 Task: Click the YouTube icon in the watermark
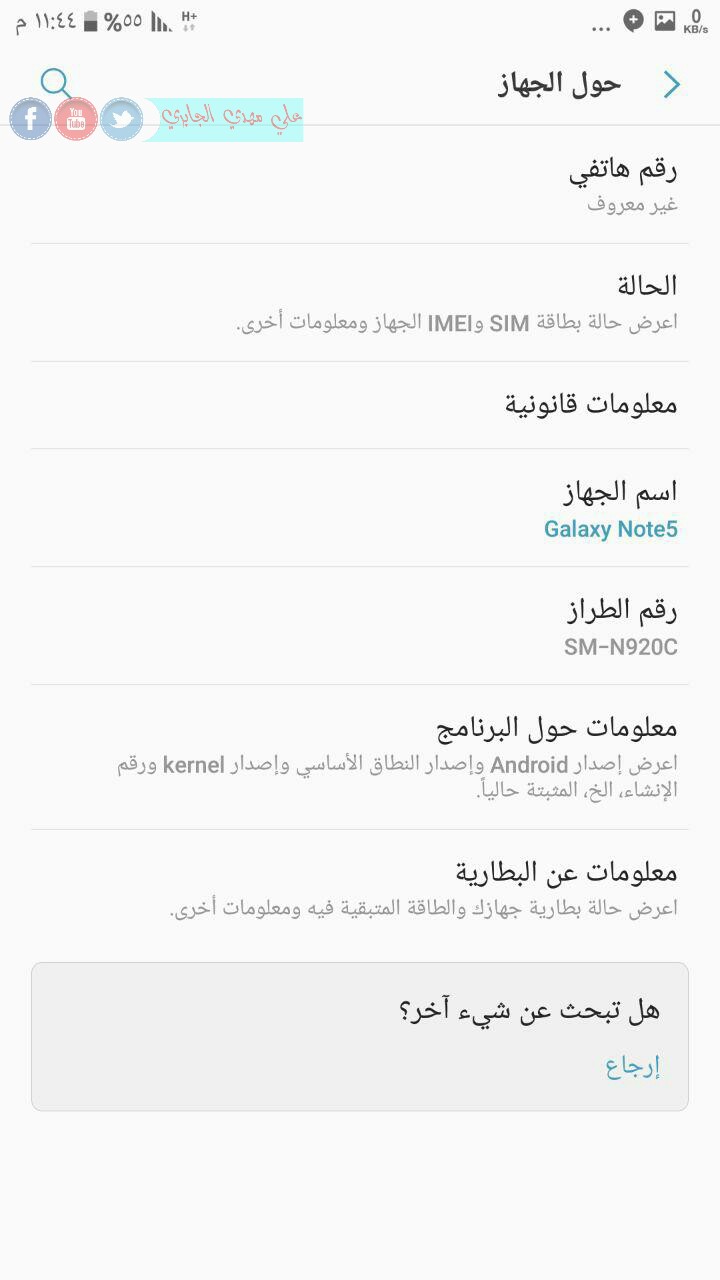(x=75, y=118)
